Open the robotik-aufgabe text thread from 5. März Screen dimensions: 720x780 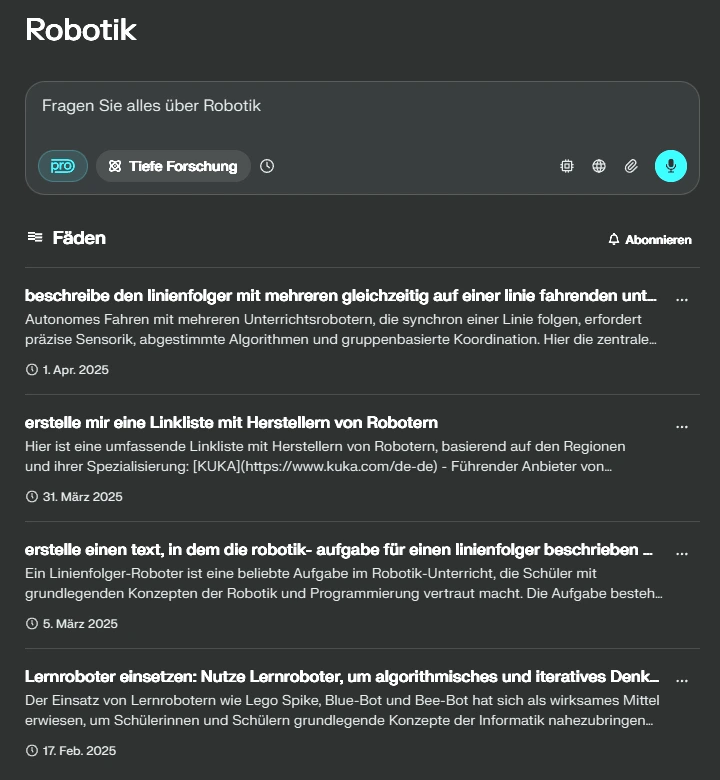[340, 550]
